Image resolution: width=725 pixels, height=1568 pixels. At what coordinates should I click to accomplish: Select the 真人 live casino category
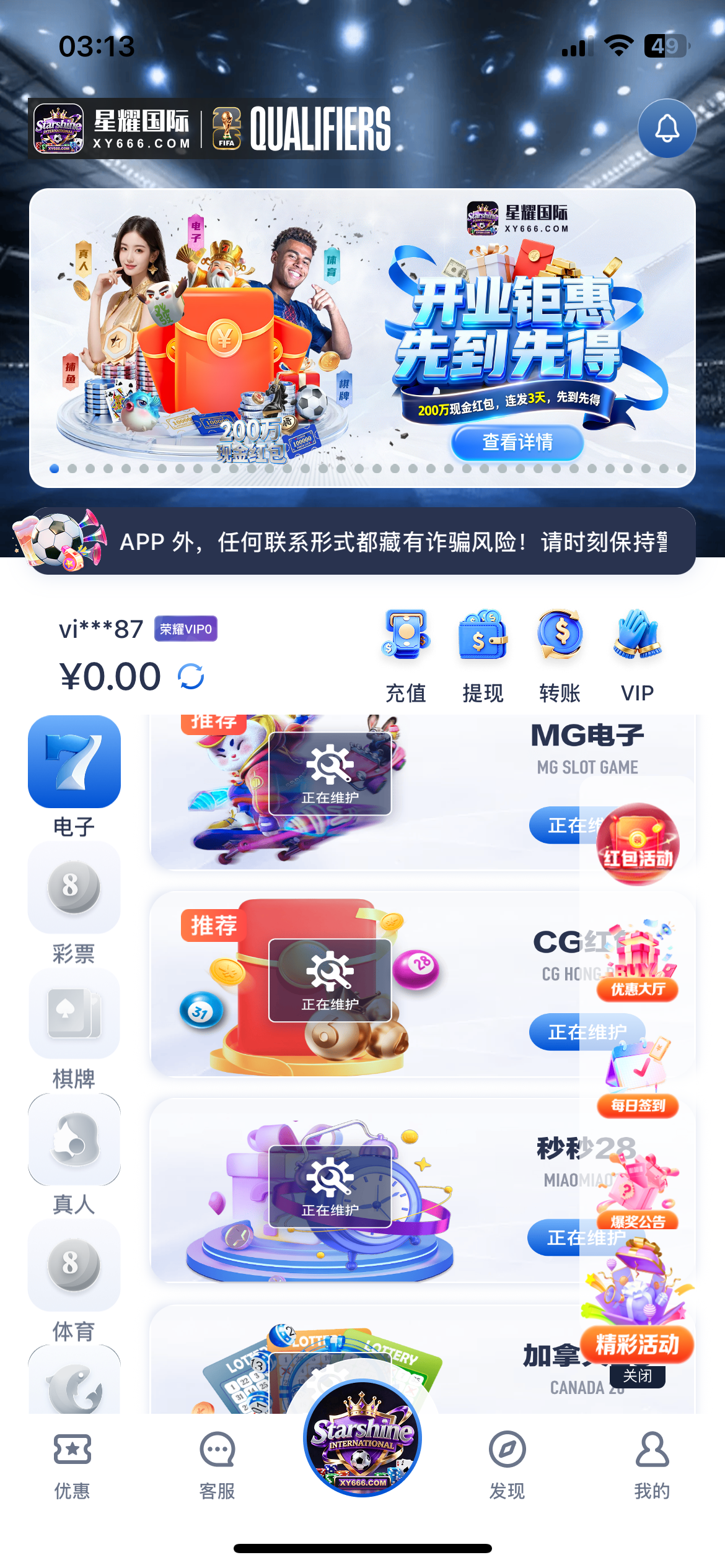[74, 1153]
